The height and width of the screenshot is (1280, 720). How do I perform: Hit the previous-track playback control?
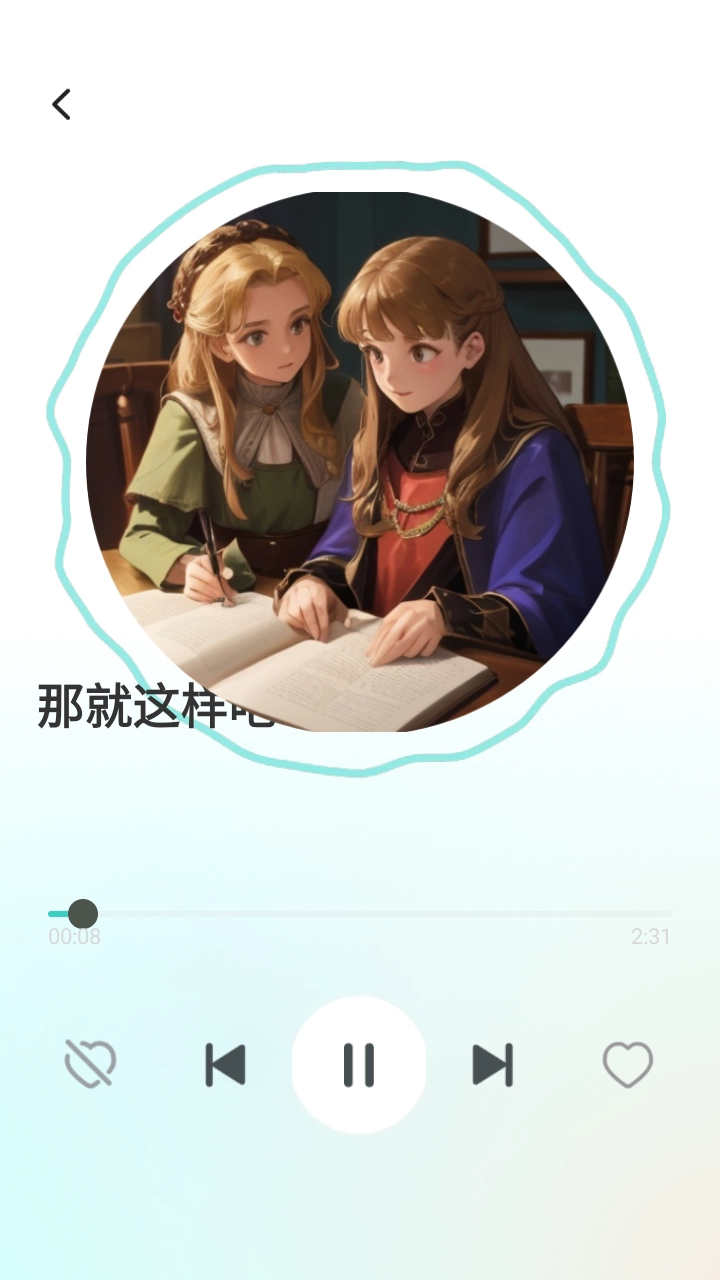pyautogui.click(x=226, y=1065)
